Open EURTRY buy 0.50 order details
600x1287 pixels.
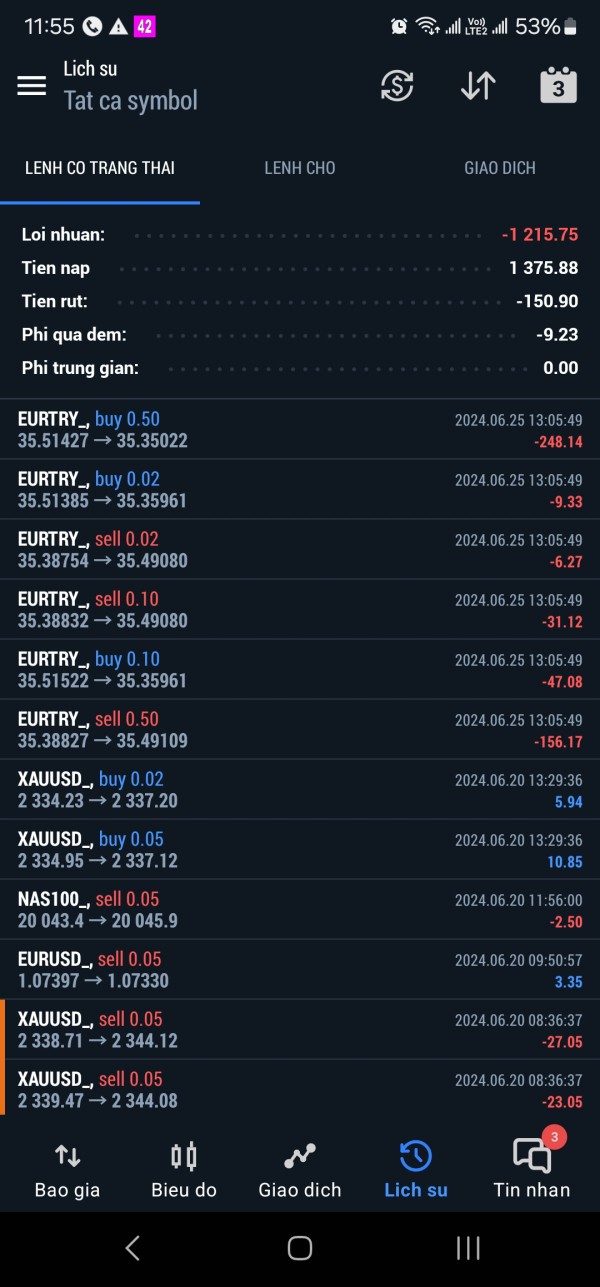point(300,430)
